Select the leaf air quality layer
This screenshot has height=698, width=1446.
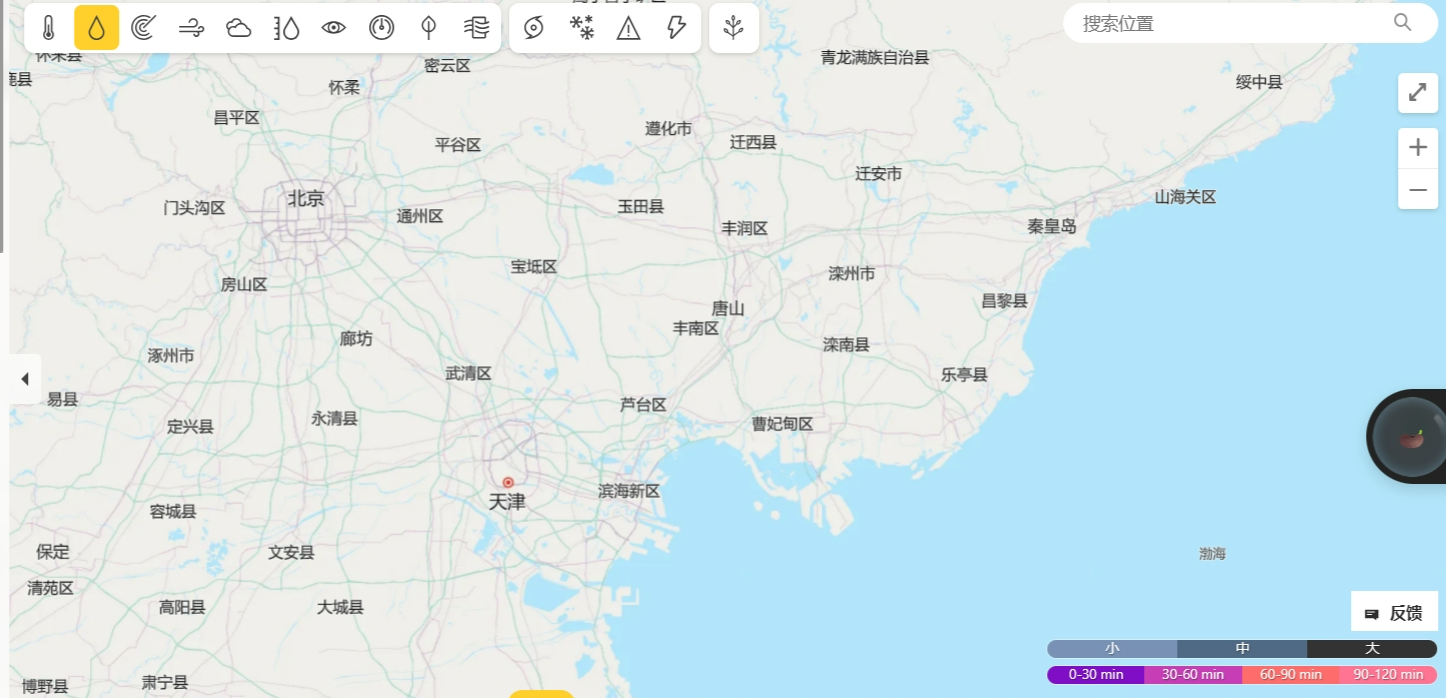428,28
